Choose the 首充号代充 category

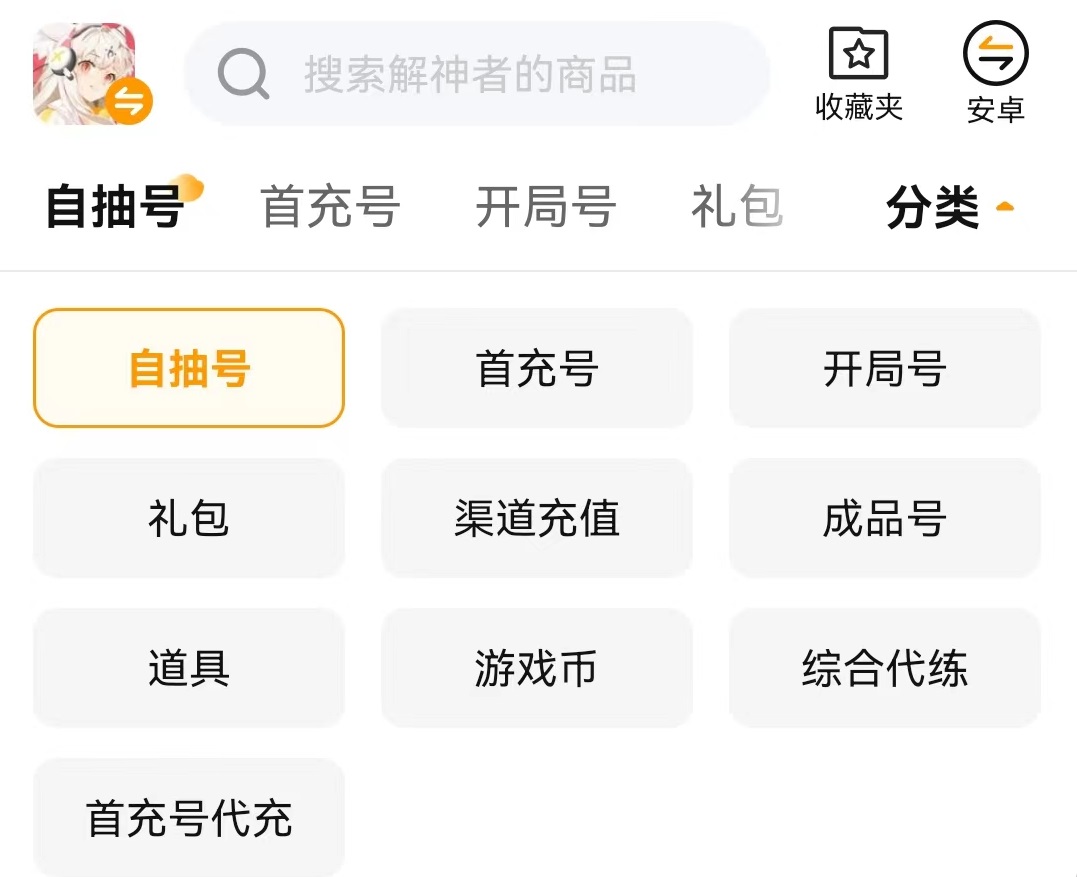pos(189,818)
